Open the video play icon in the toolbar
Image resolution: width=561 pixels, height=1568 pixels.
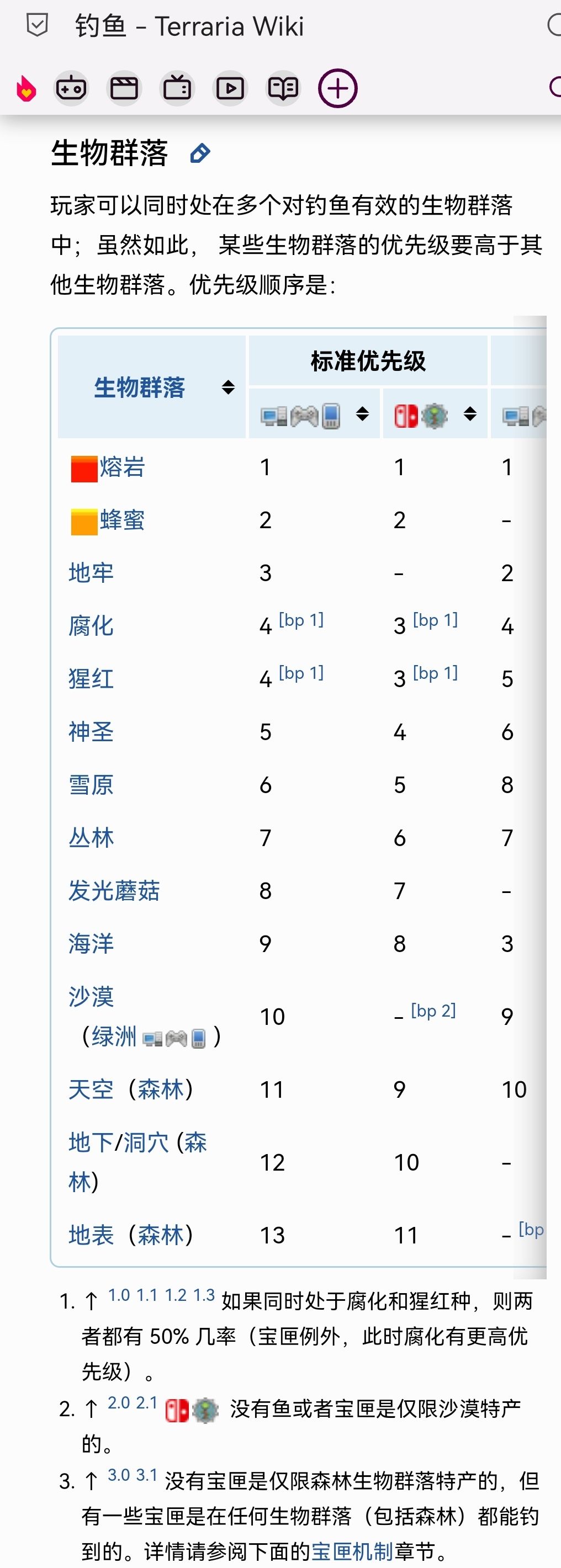pos(230,89)
